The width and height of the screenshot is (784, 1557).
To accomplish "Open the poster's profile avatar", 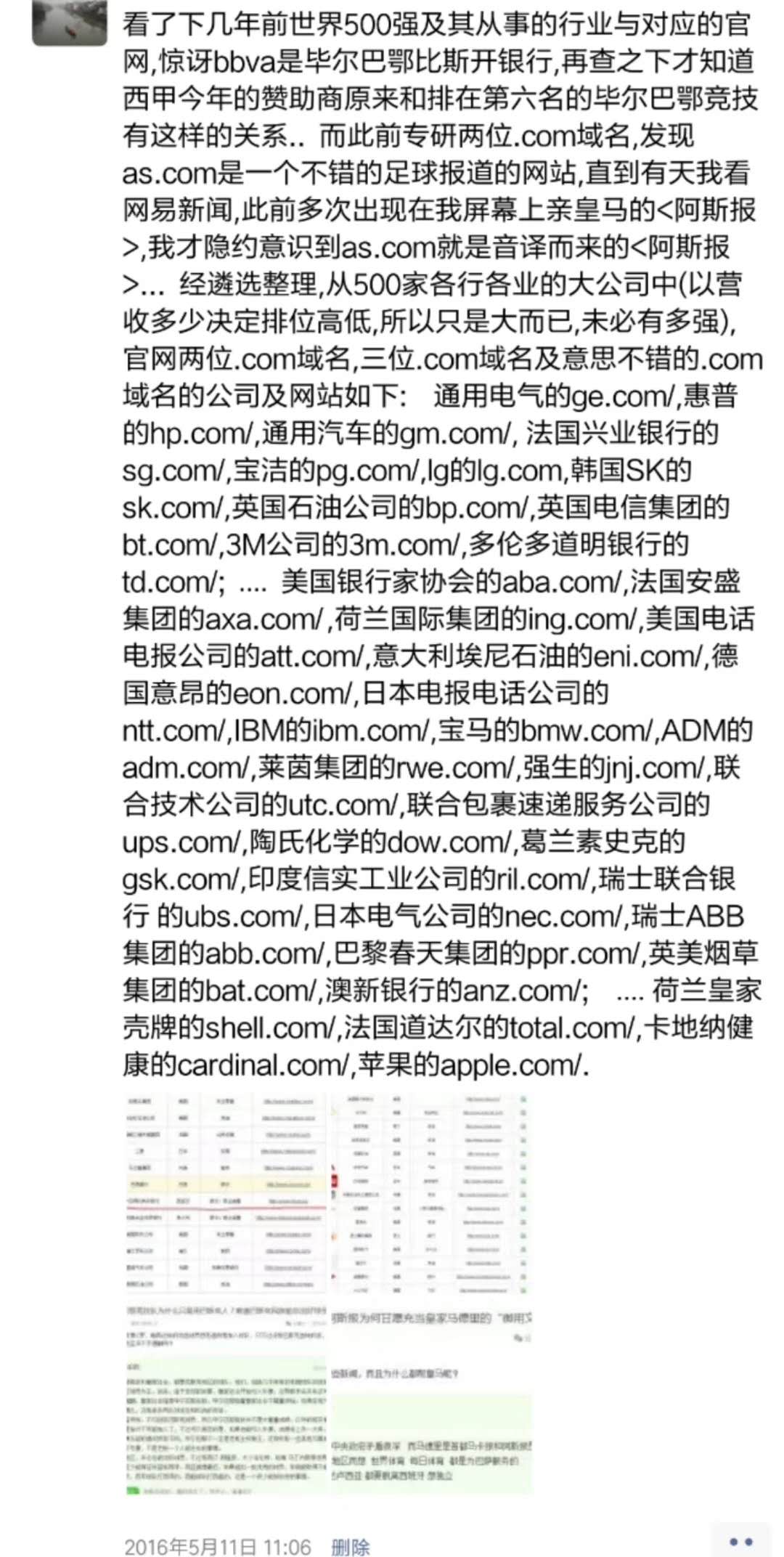I will click(x=69, y=23).
